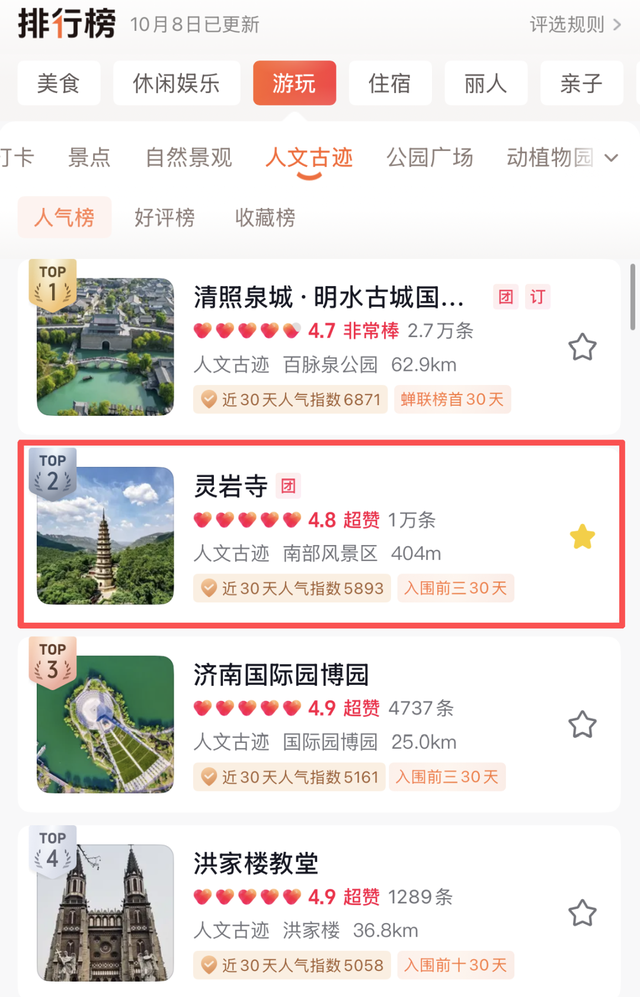Open the 洪家楼教堂 listing
640x997 pixels.
click(x=255, y=862)
